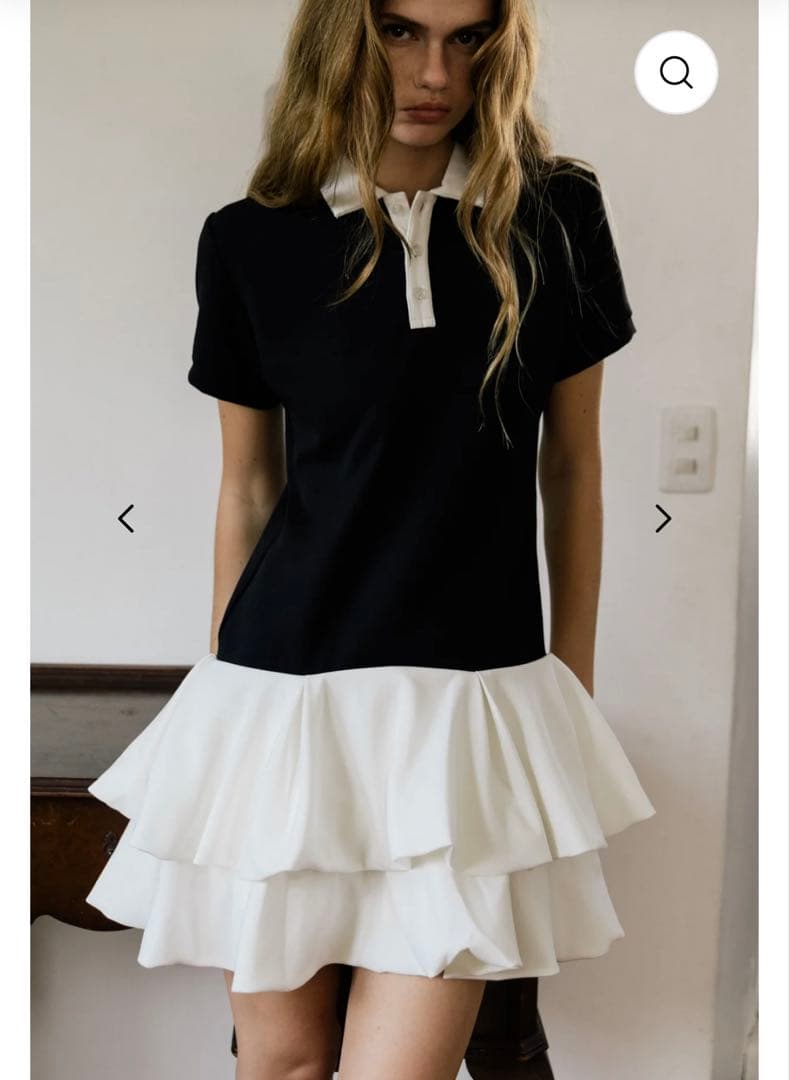Go to the previous product photo
The width and height of the screenshot is (789, 1080).
pyautogui.click(x=126, y=518)
